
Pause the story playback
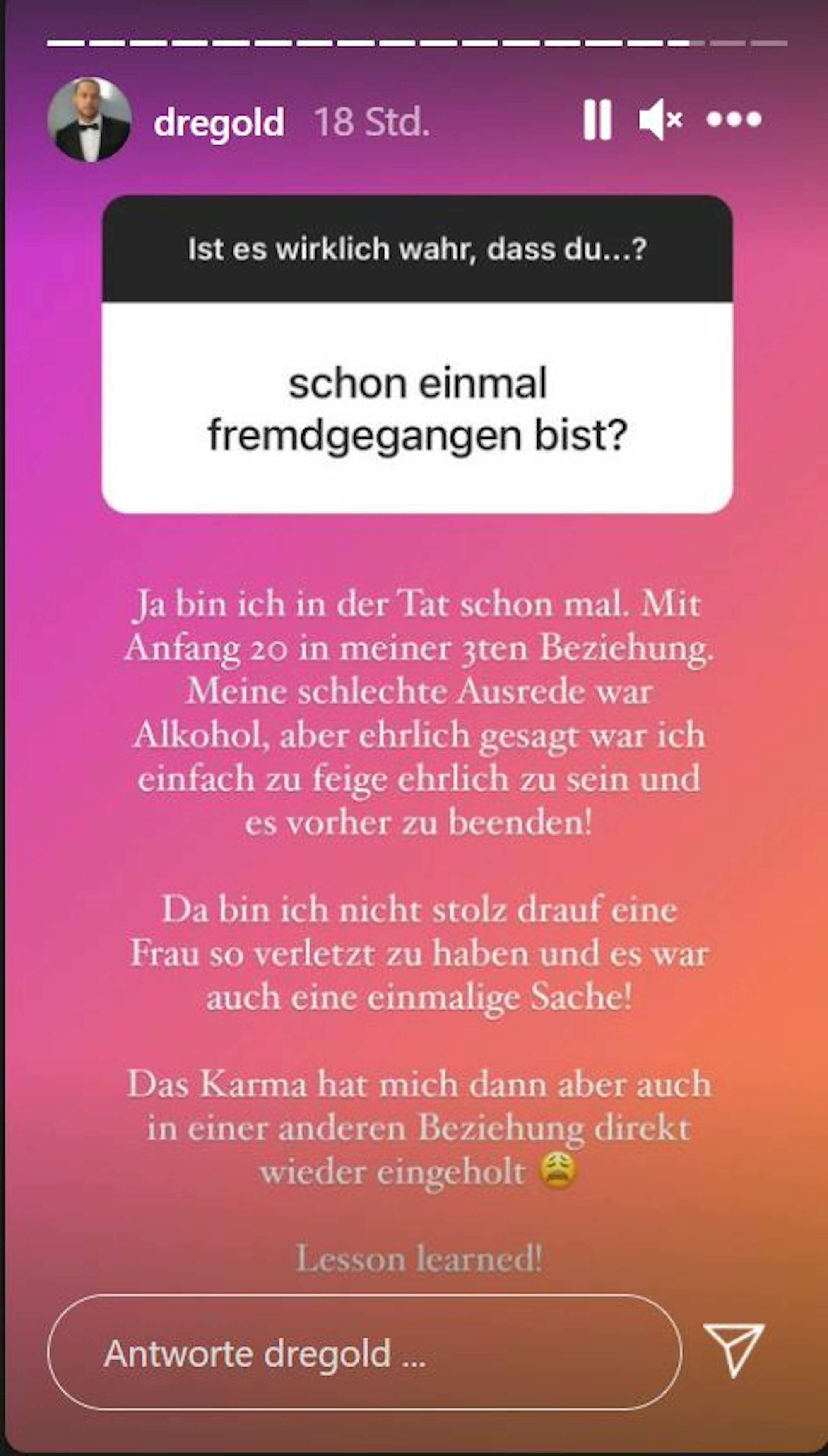click(x=597, y=119)
